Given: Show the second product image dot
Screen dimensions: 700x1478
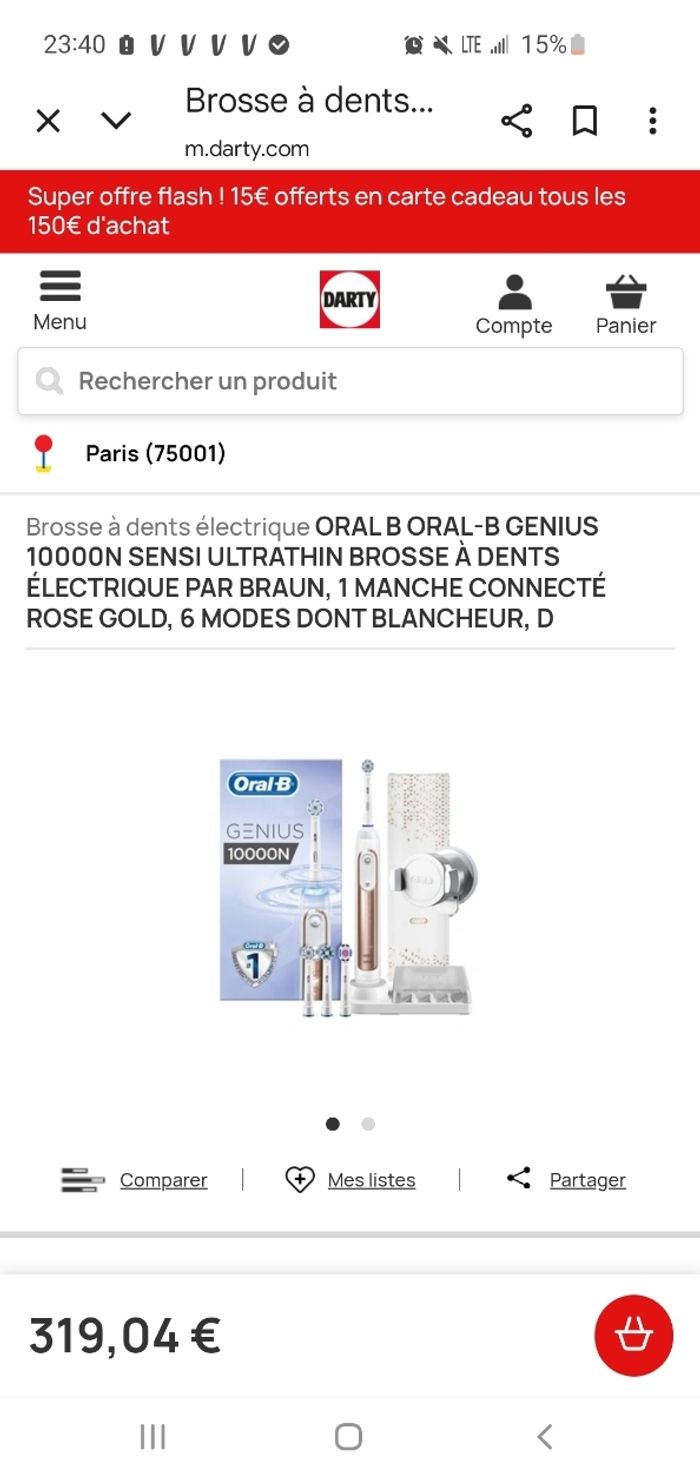Looking at the screenshot, I should tap(368, 1124).
